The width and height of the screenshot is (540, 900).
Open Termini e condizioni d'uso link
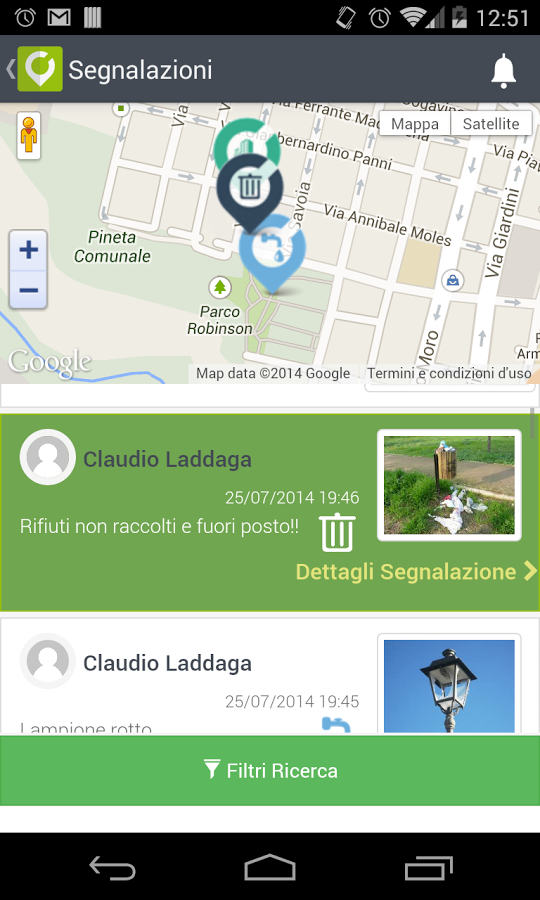pyautogui.click(x=449, y=374)
